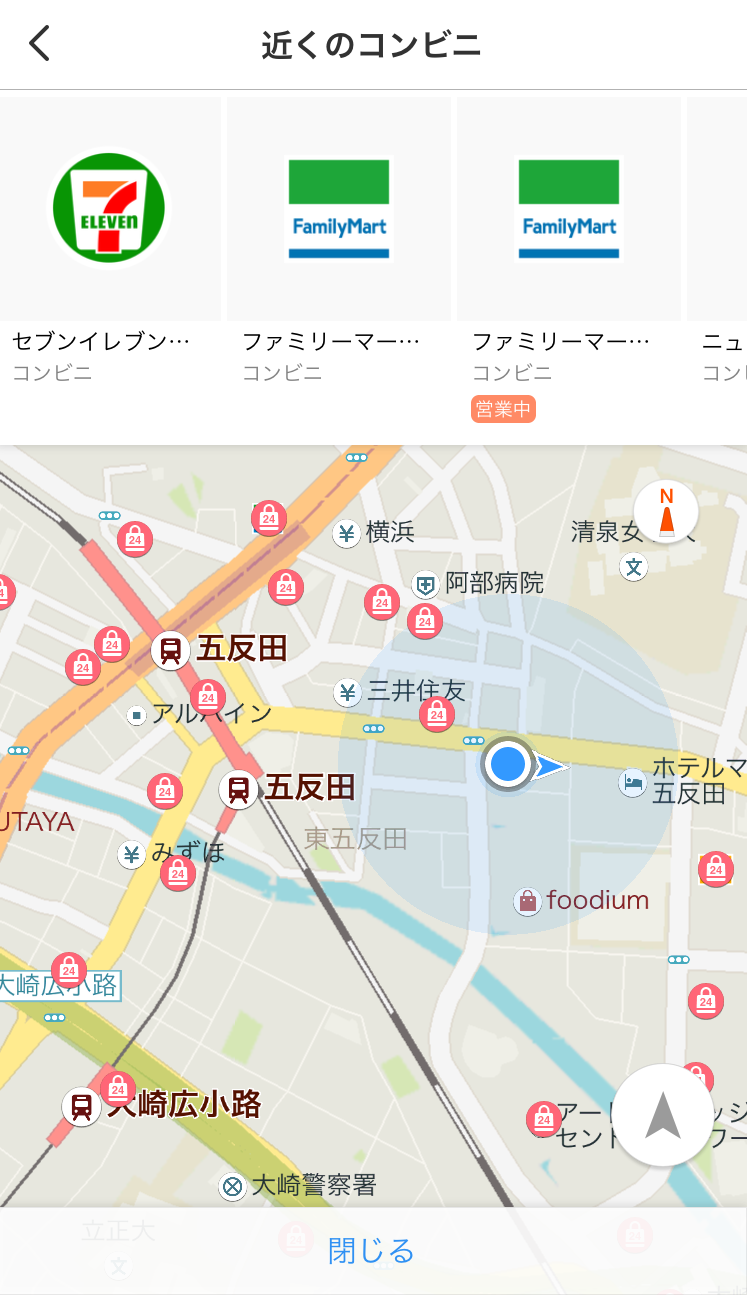Close the nearby convenience stores panel
Image resolution: width=747 pixels, height=1295 pixels.
[x=372, y=1250]
